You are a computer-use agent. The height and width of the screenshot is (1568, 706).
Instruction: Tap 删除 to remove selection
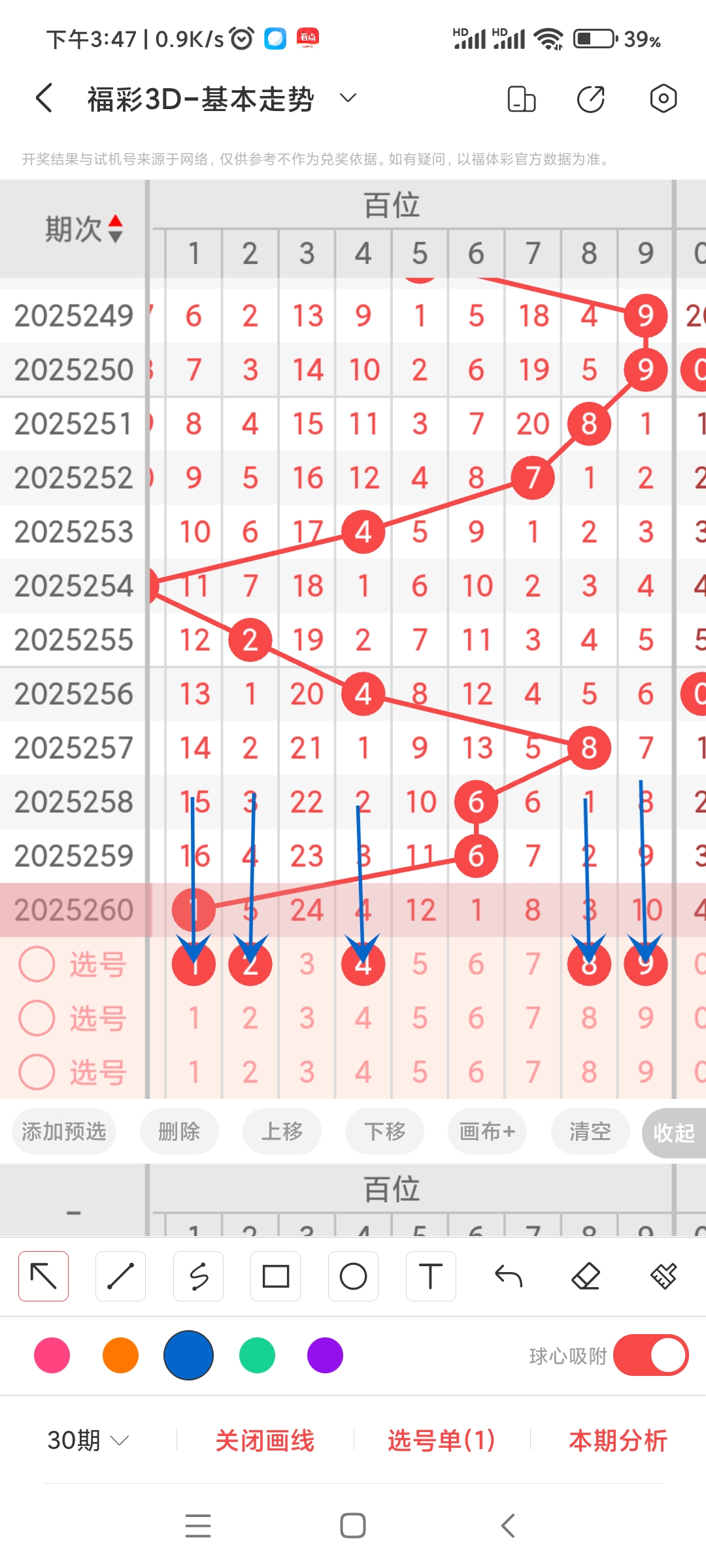tap(179, 1131)
